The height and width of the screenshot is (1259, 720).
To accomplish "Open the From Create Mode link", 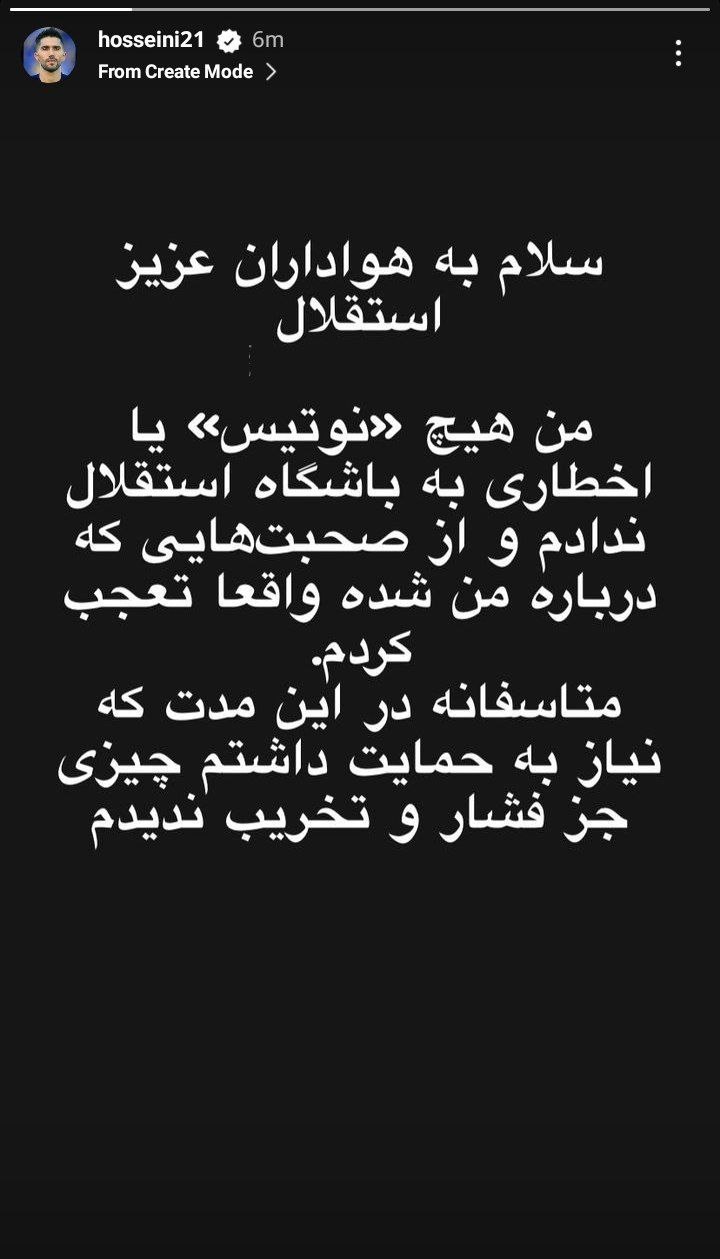I will click(186, 72).
